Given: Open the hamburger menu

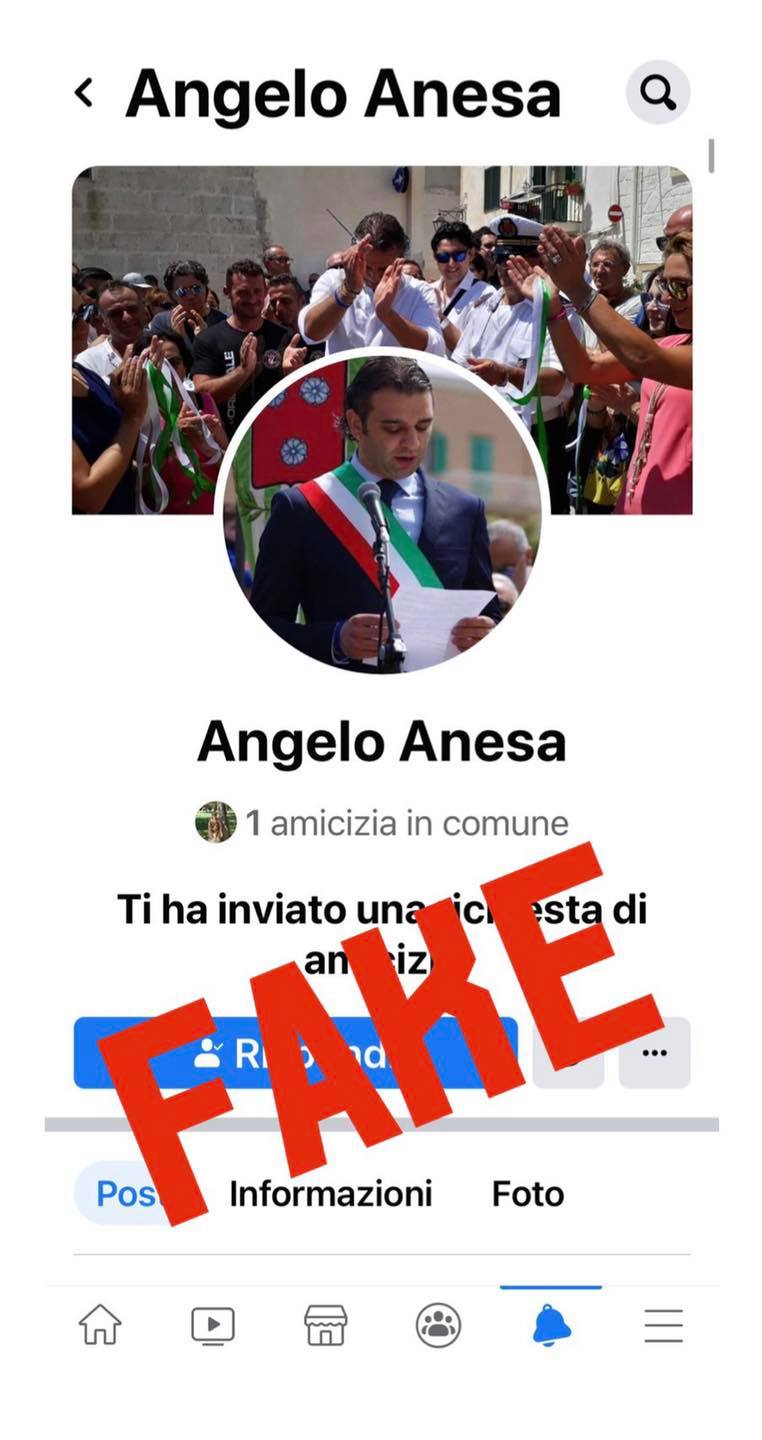Looking at the screenshot, I should [x=663, y=1326].
